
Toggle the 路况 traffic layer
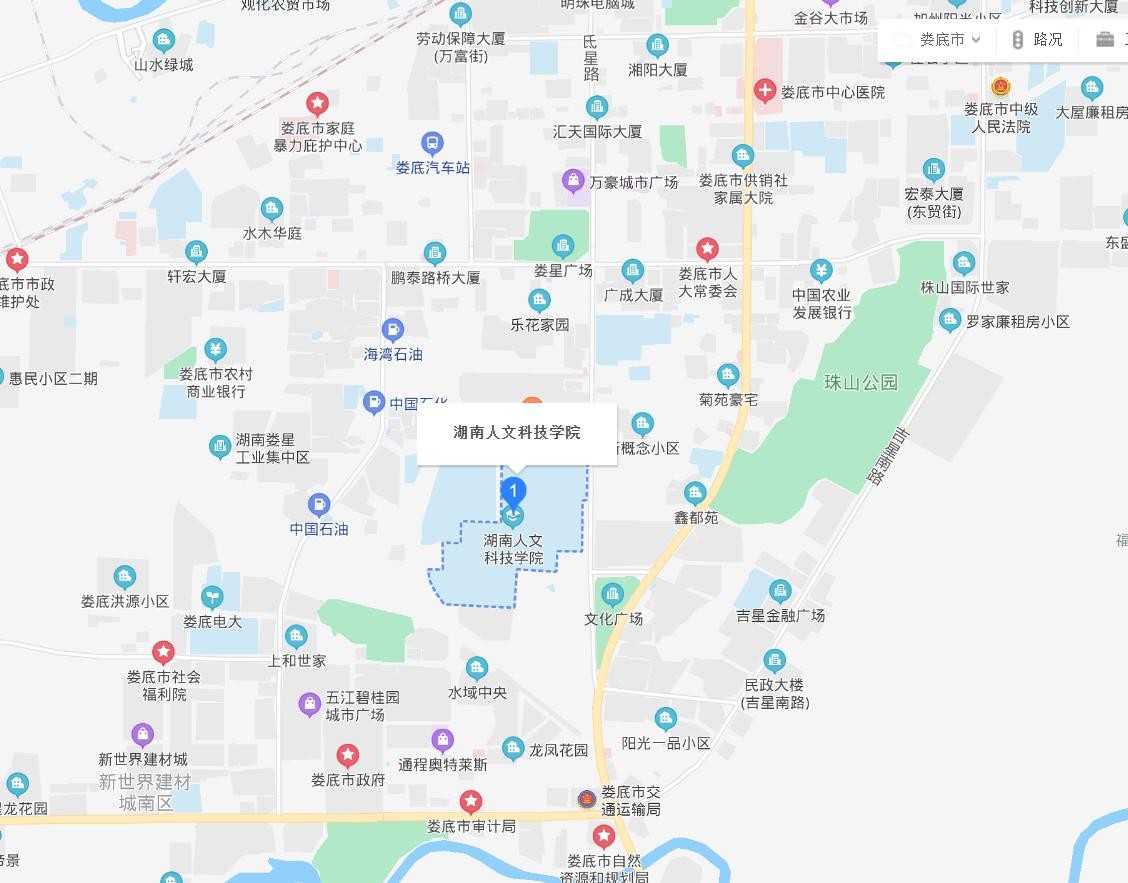1036,40
